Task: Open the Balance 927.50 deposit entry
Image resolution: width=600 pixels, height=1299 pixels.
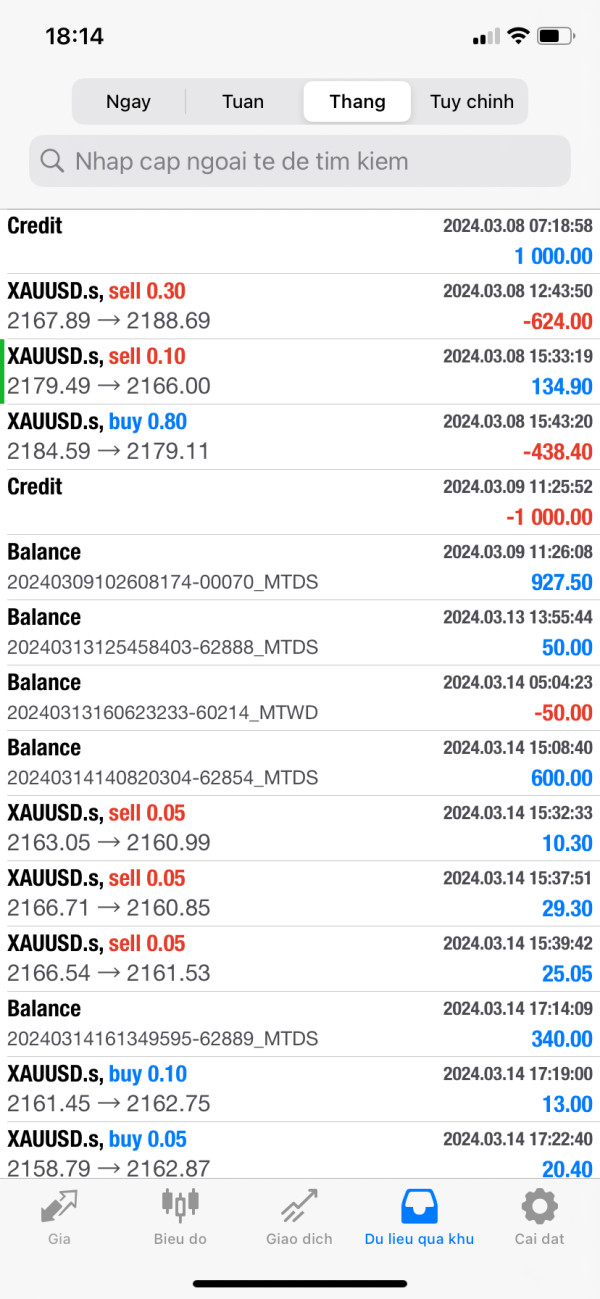Action: (x=300, y=567)
